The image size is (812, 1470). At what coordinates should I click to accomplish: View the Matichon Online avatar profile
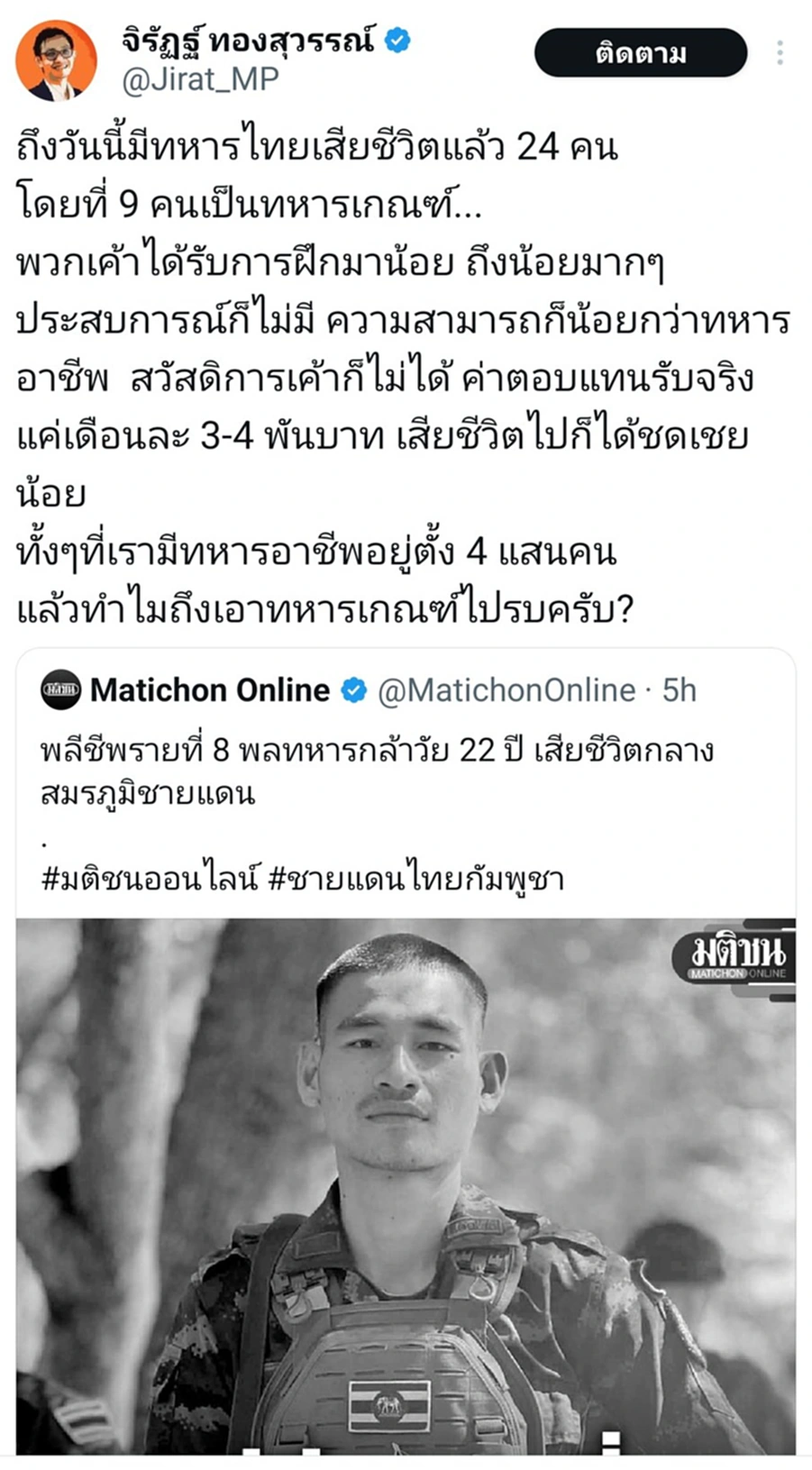click(x=61, y=690)
